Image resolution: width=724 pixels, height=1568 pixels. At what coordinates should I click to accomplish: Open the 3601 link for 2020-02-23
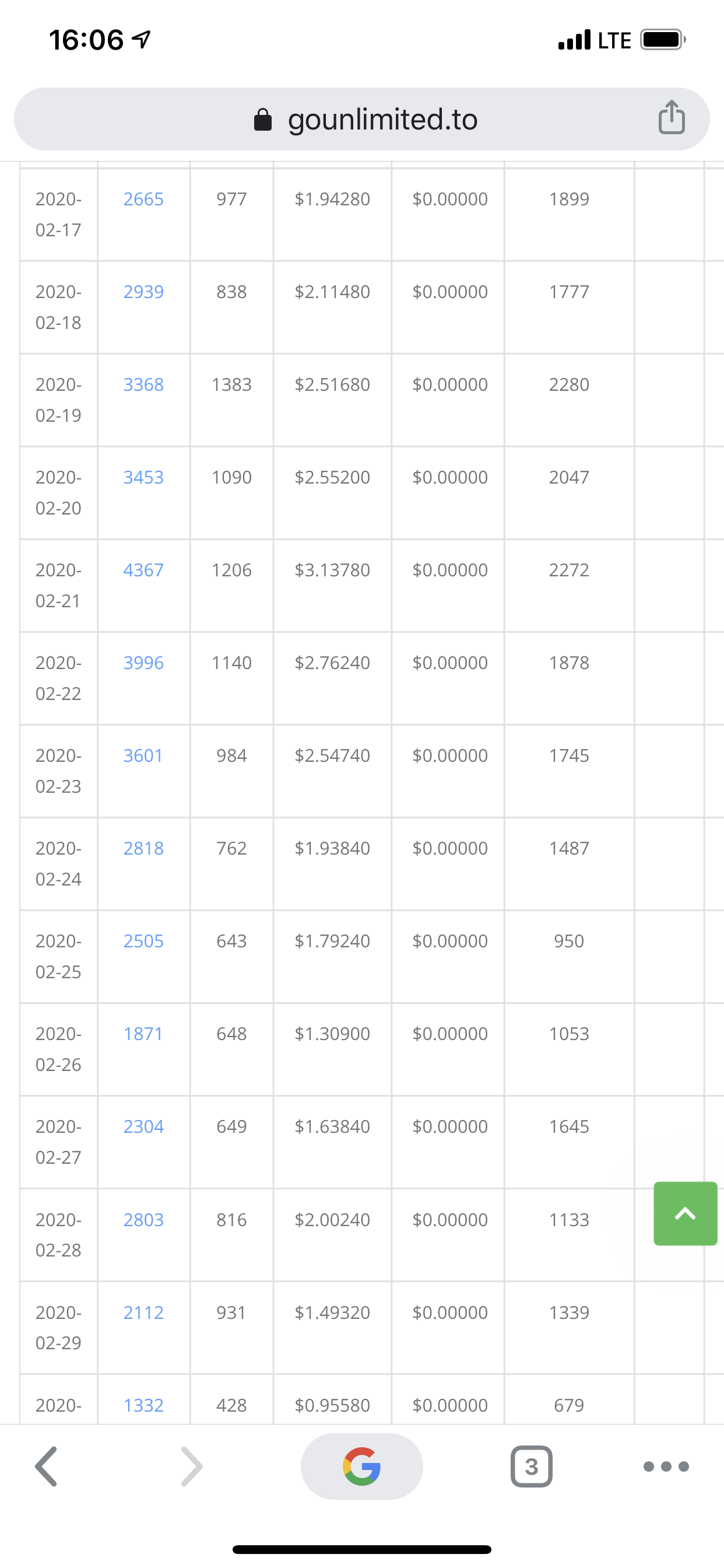[143, 756]
